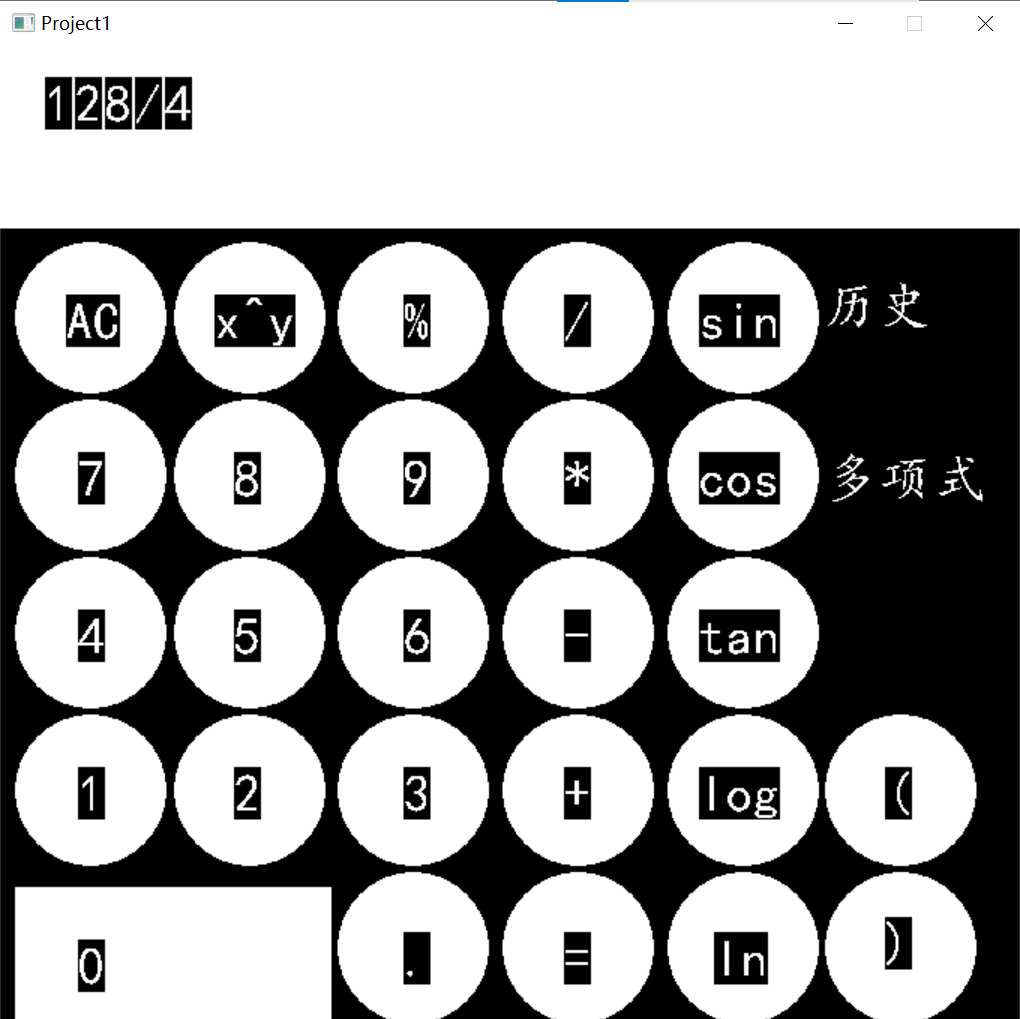The image size is (1020, 1019).
Task: Choose the log function
Action: pyautogui.click(x=742, y=793)
